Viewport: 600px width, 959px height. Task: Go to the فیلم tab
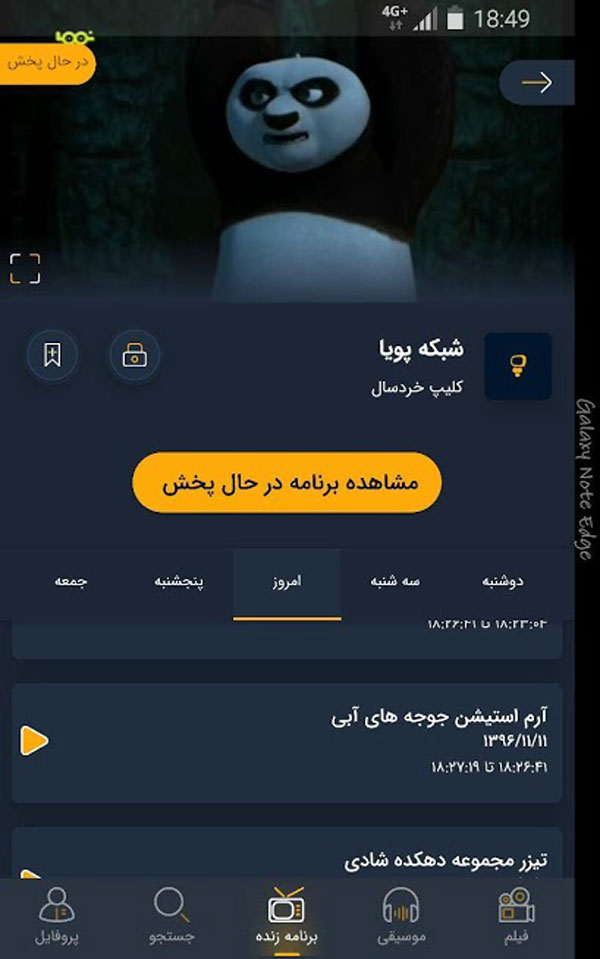[517, 916]
